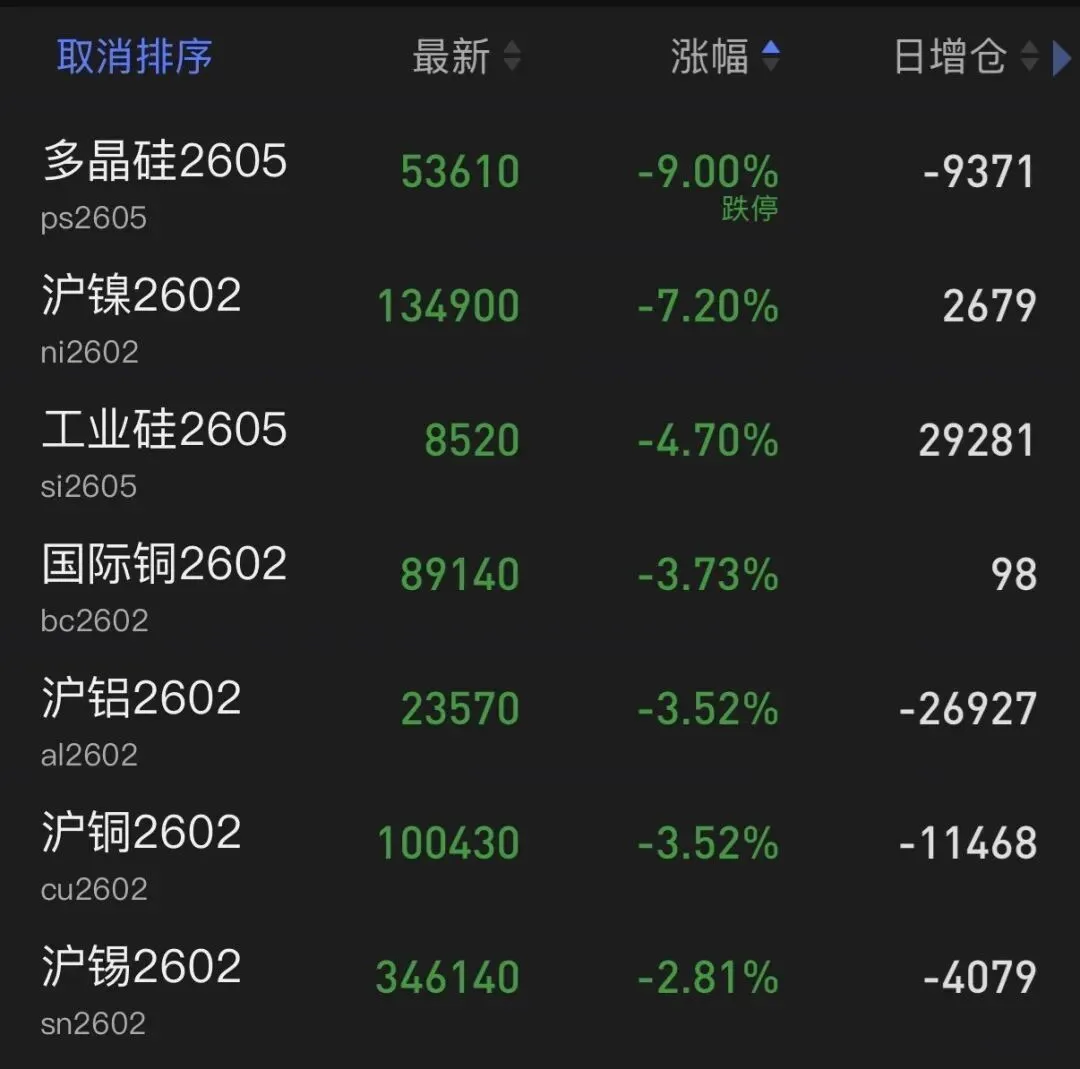The image size is (1080, 1069).
Task: Show more columns with the right arrow
Action: pos(1061,58)
